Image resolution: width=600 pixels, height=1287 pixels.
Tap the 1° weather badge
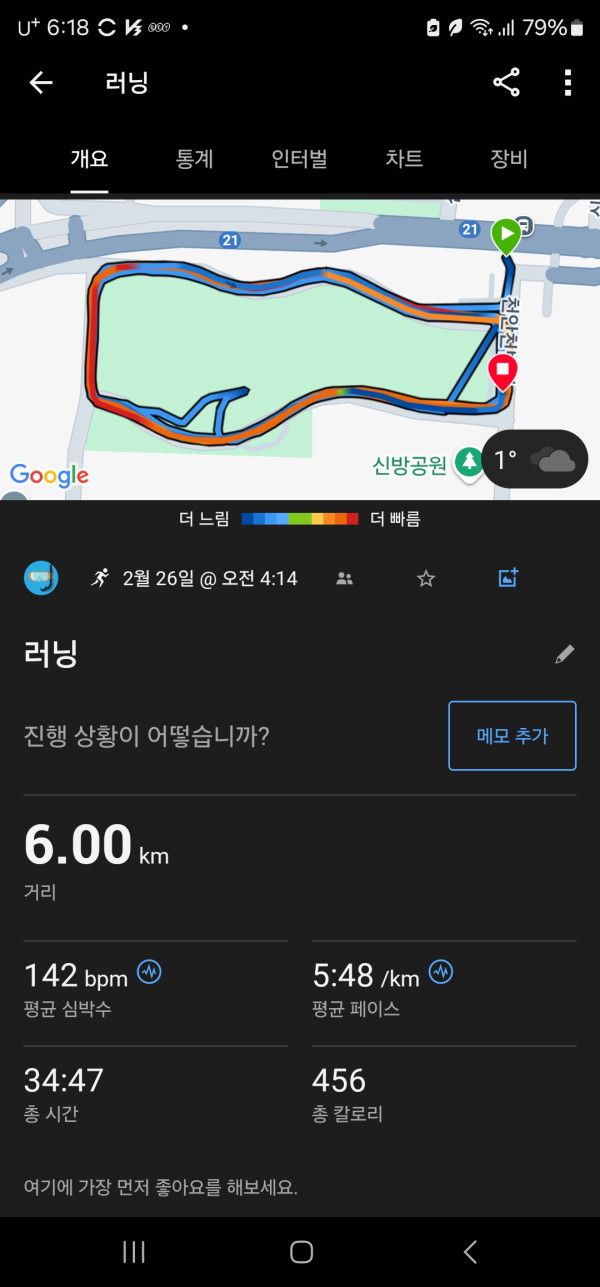click(535, 460)
